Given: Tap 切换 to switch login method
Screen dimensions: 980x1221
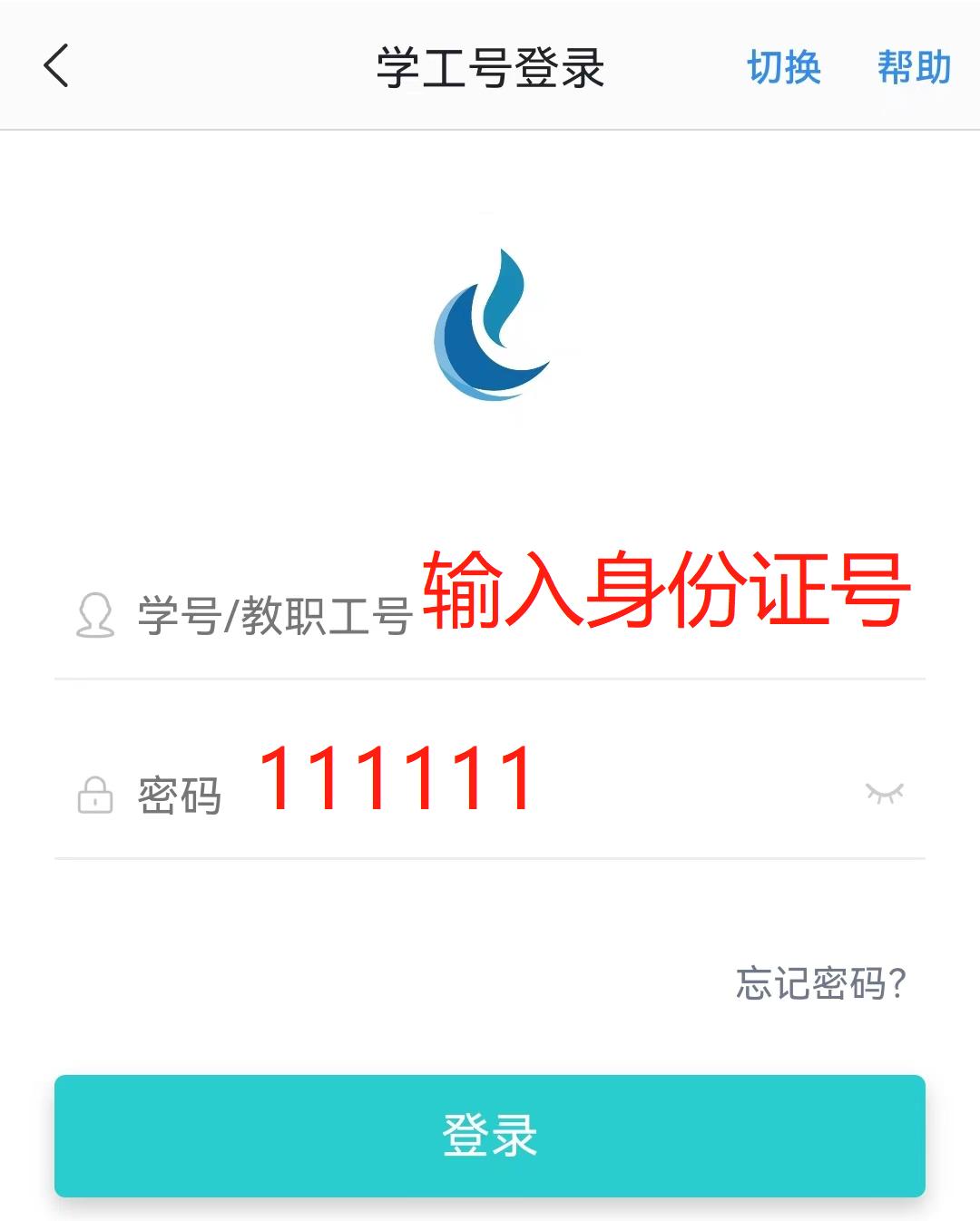Looking at the screenshot, I should tap(784, 67).
